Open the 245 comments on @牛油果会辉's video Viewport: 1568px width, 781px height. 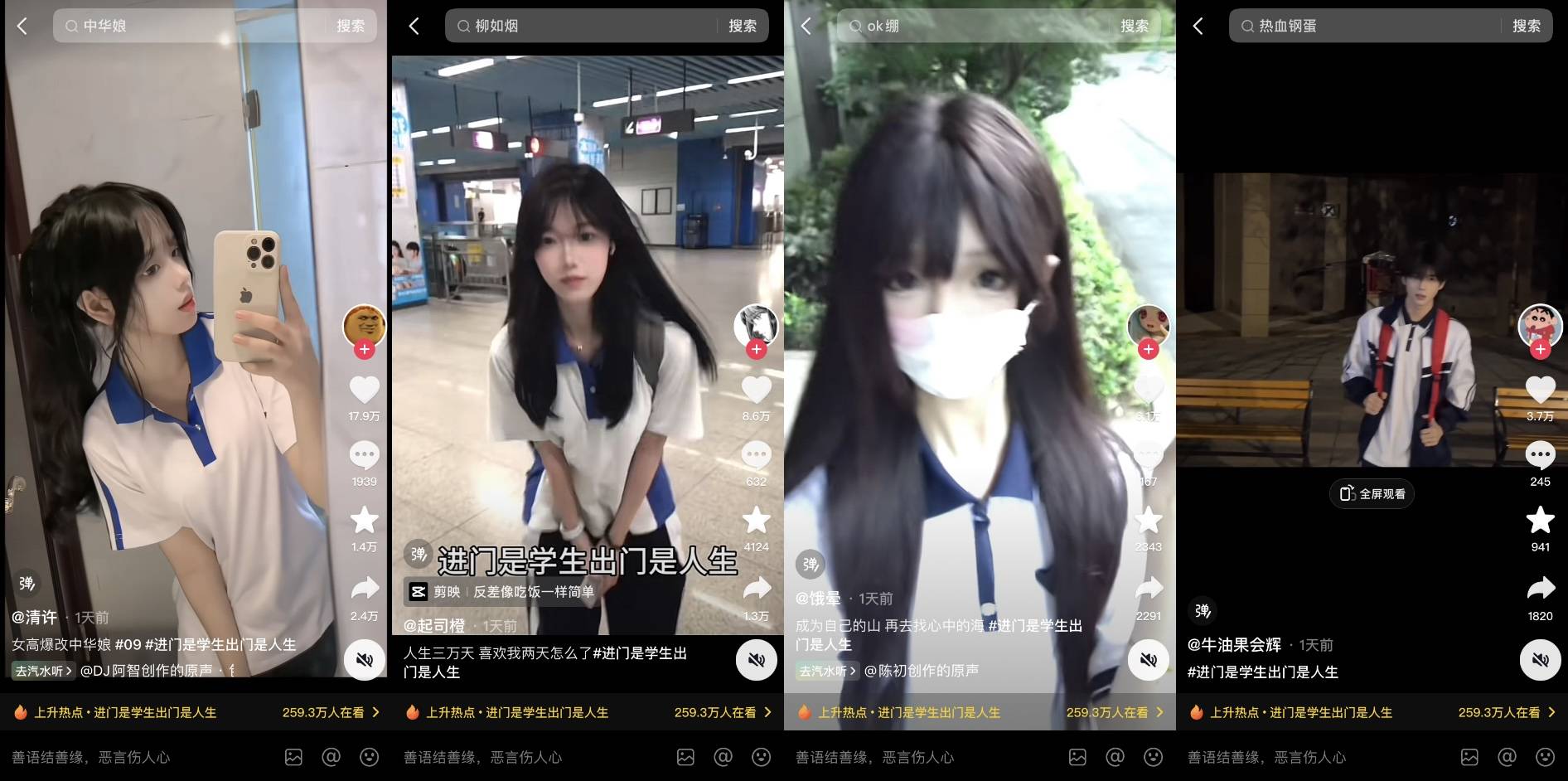tap(1540, 456)
